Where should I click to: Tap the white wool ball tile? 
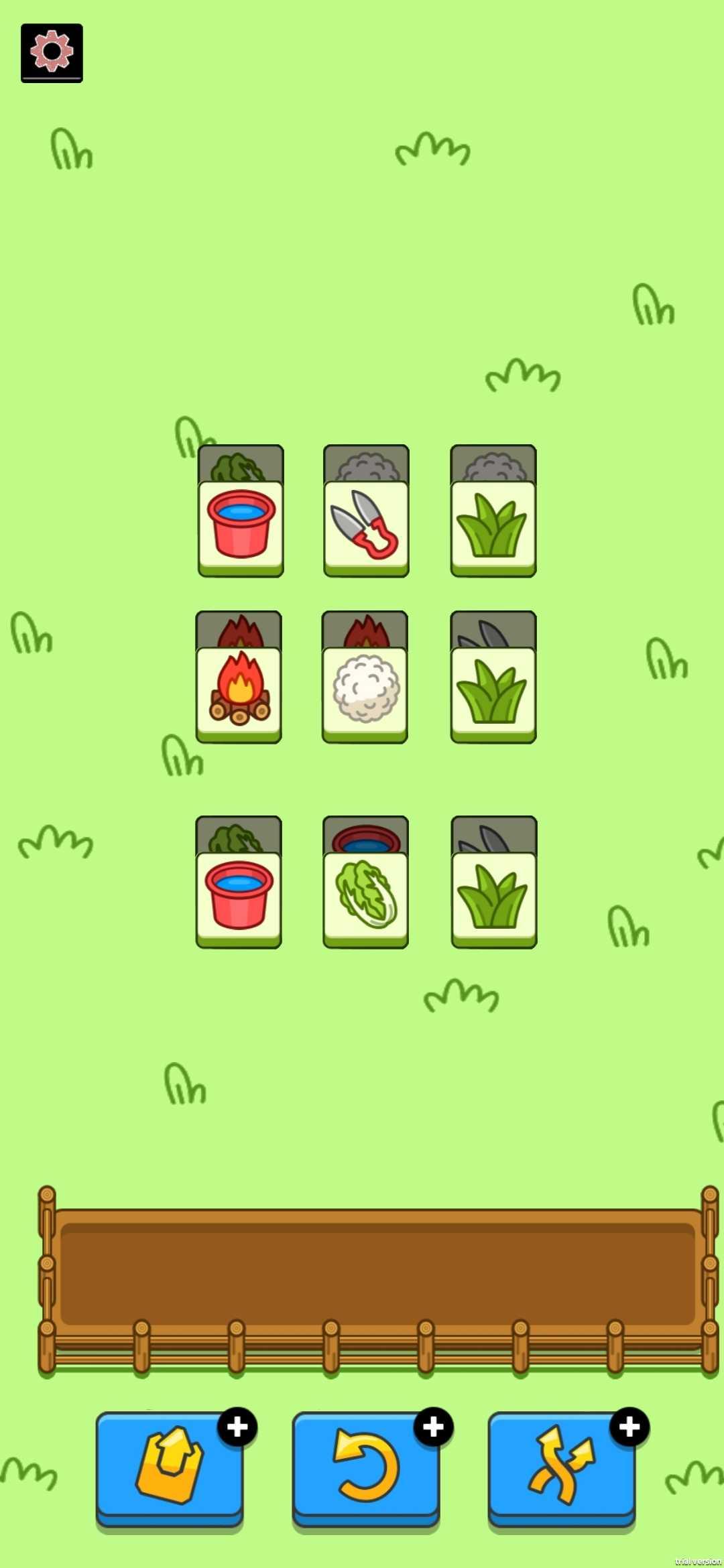pyautogui.click(x=365, y=693)
